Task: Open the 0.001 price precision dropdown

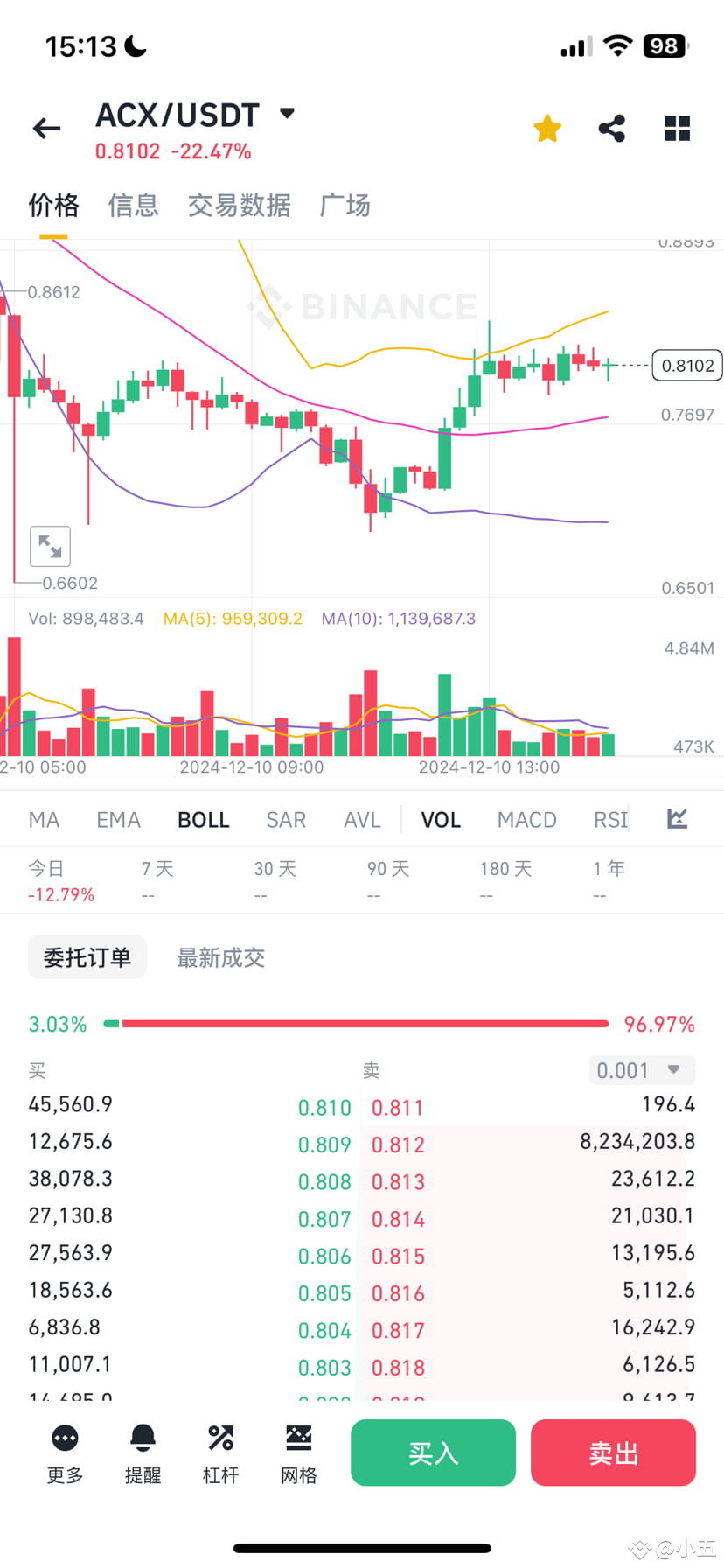Action: pyautogui.click(x=641, y=1069)
